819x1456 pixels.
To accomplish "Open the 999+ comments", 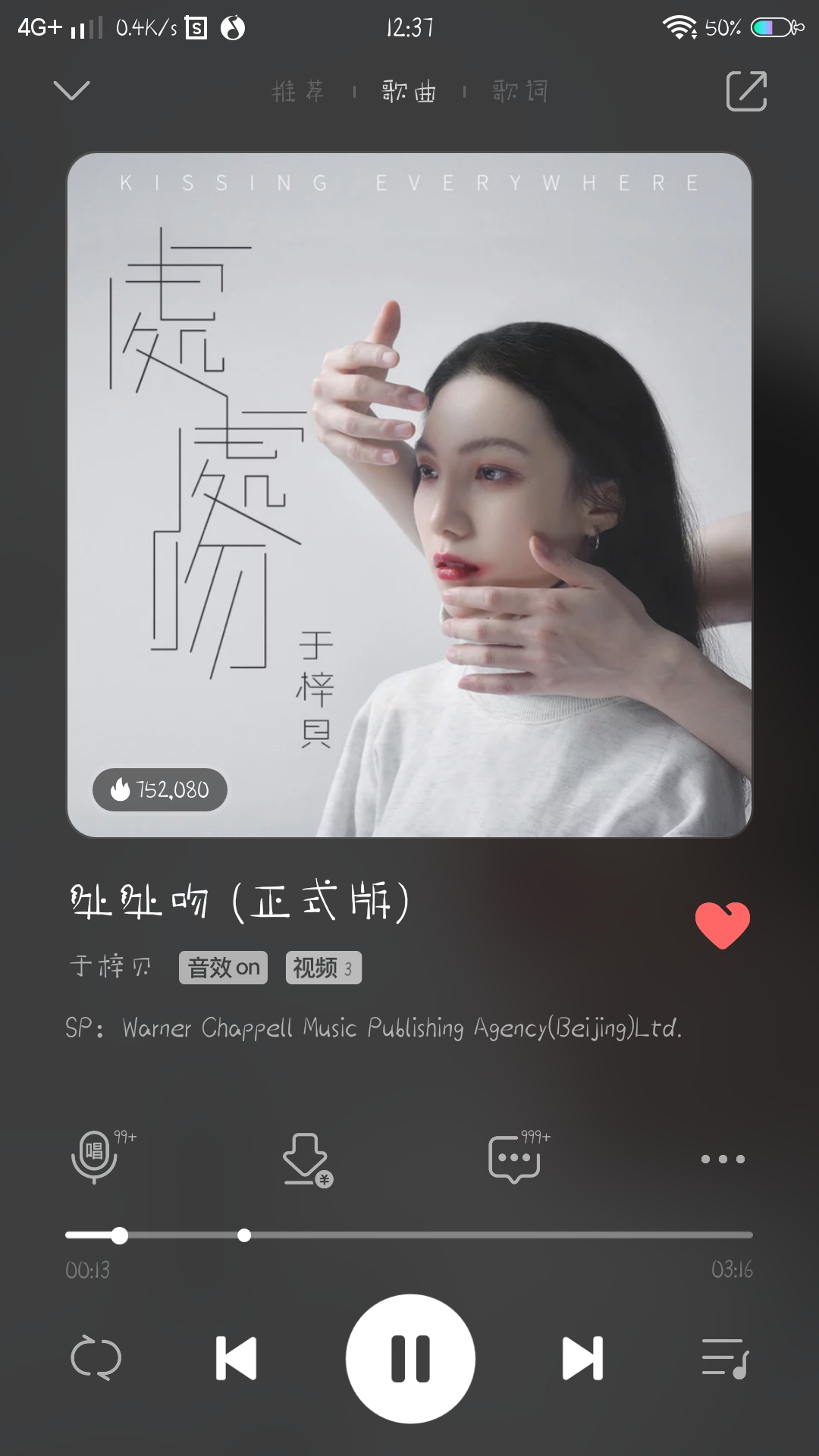I will click(x=516, y=1157).
